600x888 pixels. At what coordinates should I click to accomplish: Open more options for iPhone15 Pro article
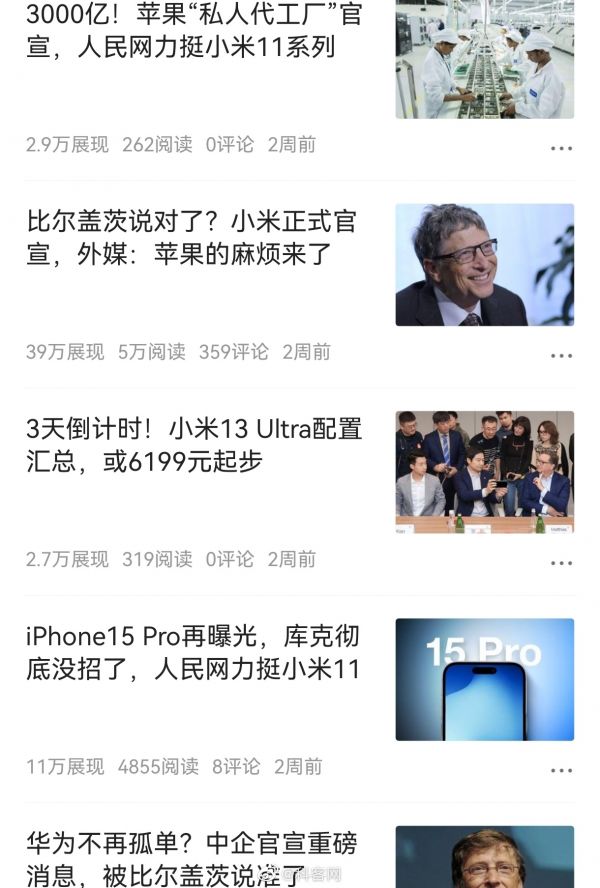tap(561, 771)
